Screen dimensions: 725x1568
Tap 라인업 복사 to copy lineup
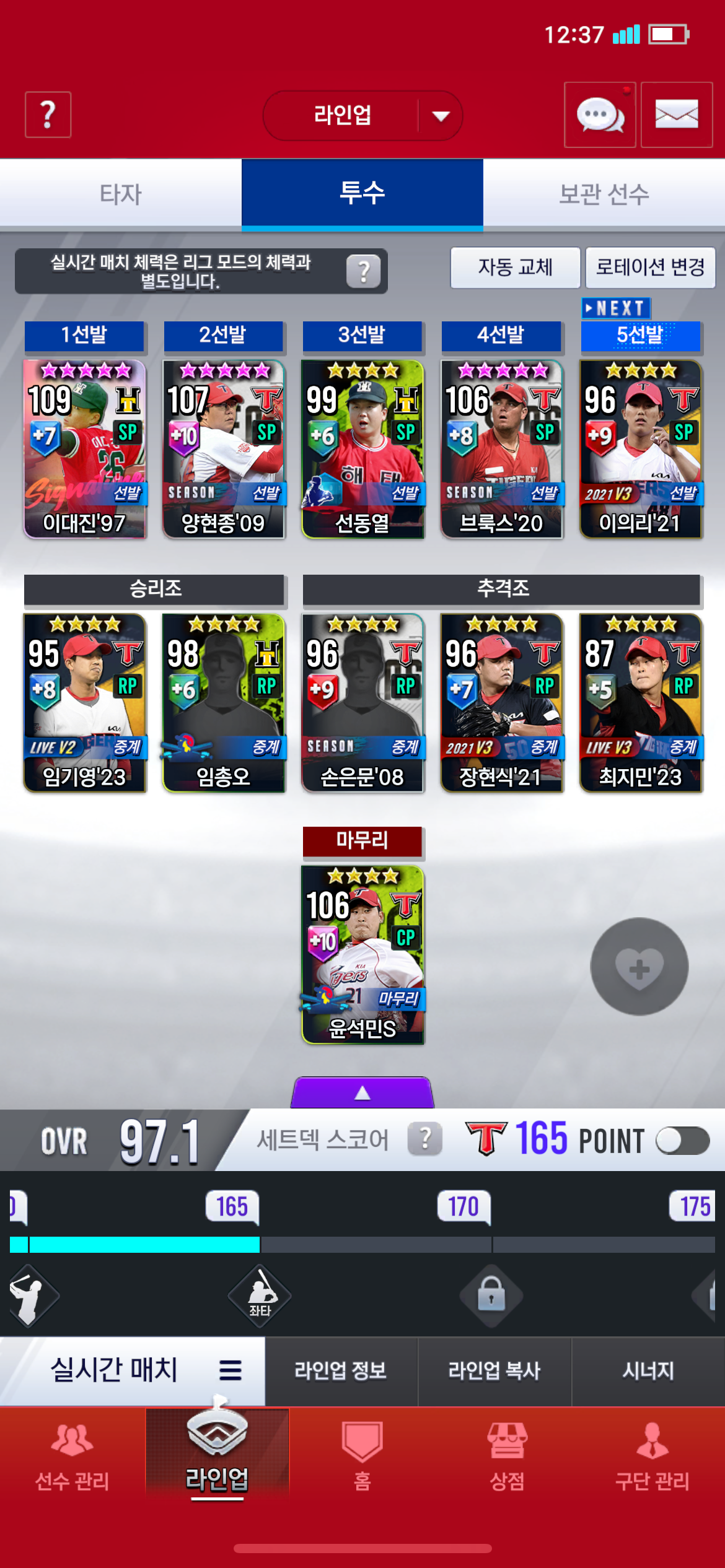click(x=494, y=1371)
